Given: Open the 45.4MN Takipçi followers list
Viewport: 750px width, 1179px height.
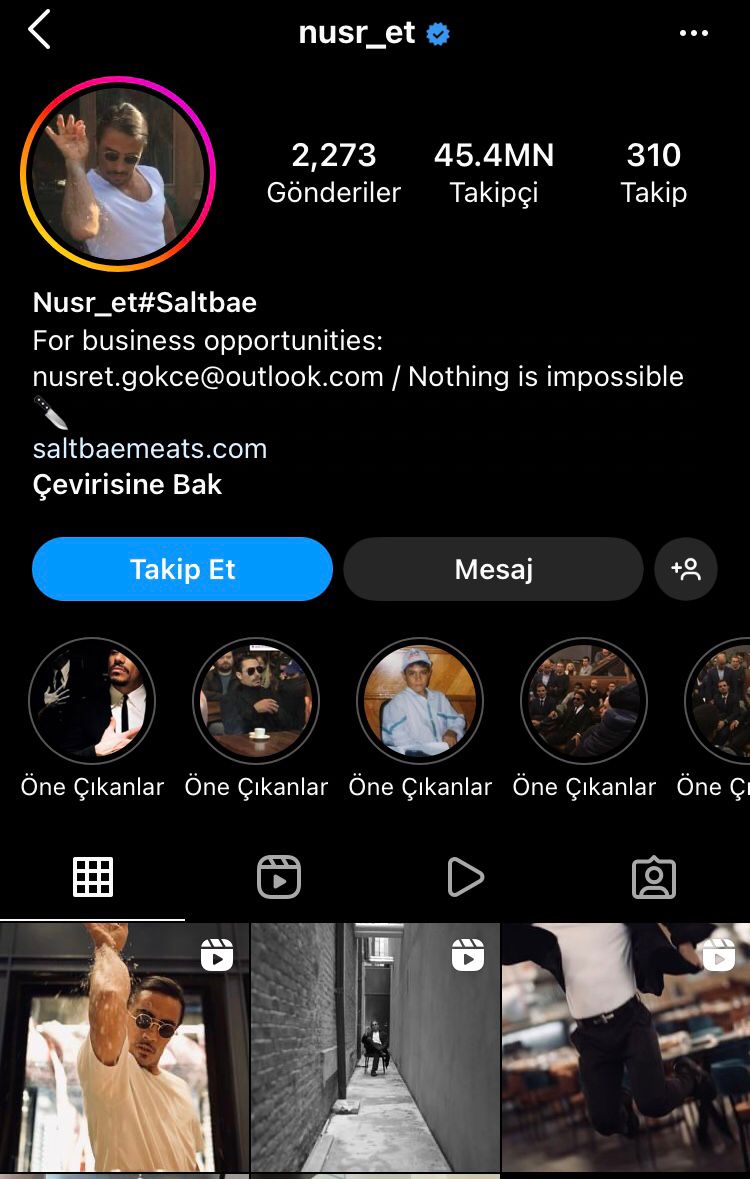Looking at the screenshot, I should point(493,172).
